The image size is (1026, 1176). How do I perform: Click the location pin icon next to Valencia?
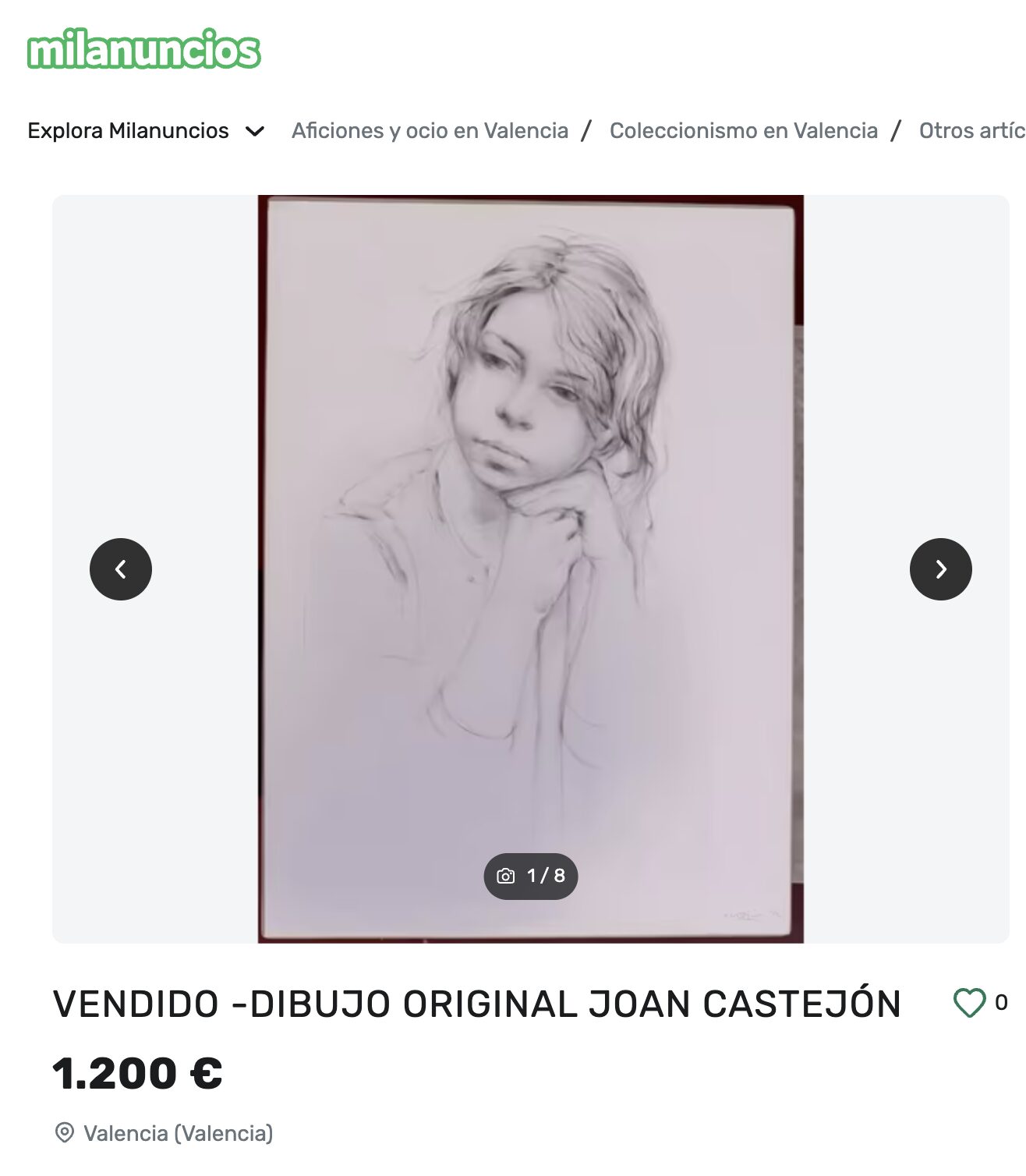coord(66,1132)
